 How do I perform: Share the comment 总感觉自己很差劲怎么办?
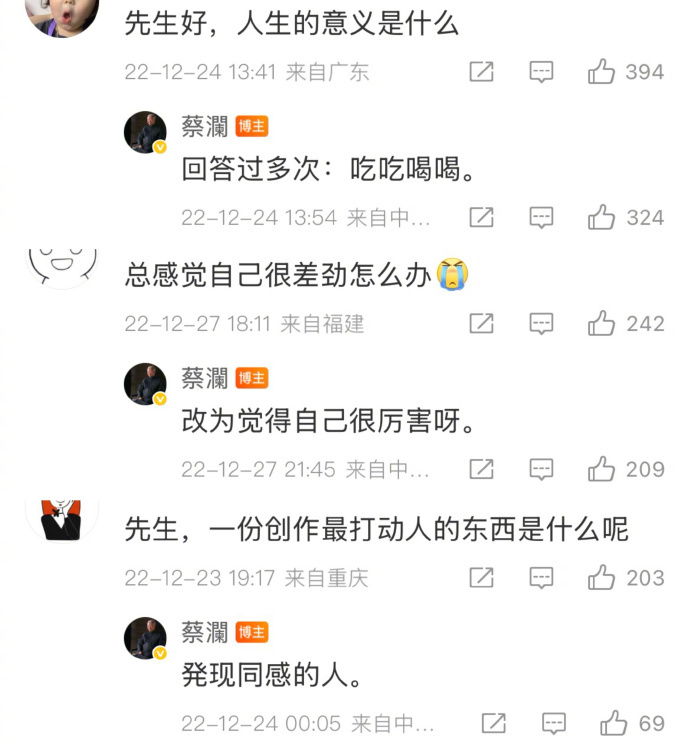[x=481, y=324]
